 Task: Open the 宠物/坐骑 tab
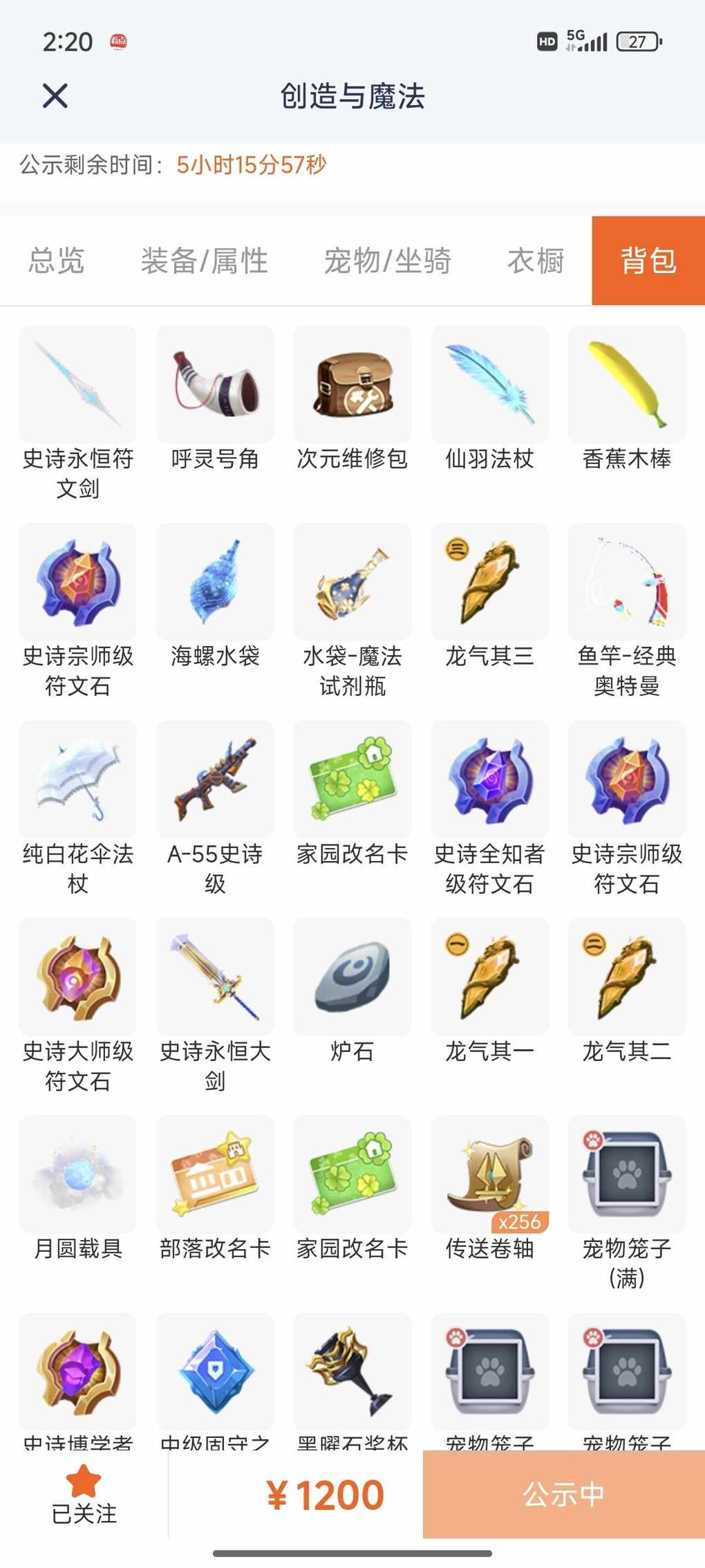(387, 261)
